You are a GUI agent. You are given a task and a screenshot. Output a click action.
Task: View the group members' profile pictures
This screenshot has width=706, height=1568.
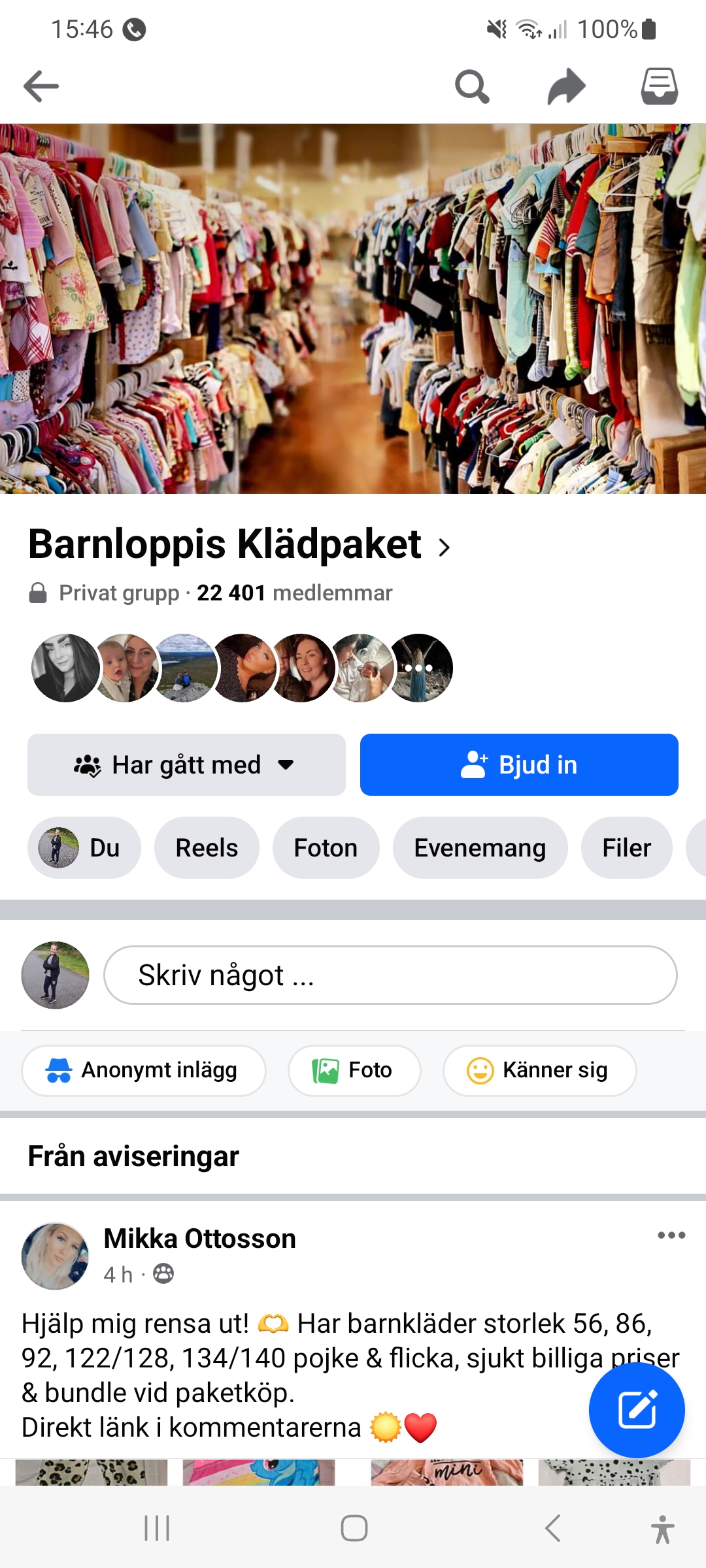pos(242,668)
